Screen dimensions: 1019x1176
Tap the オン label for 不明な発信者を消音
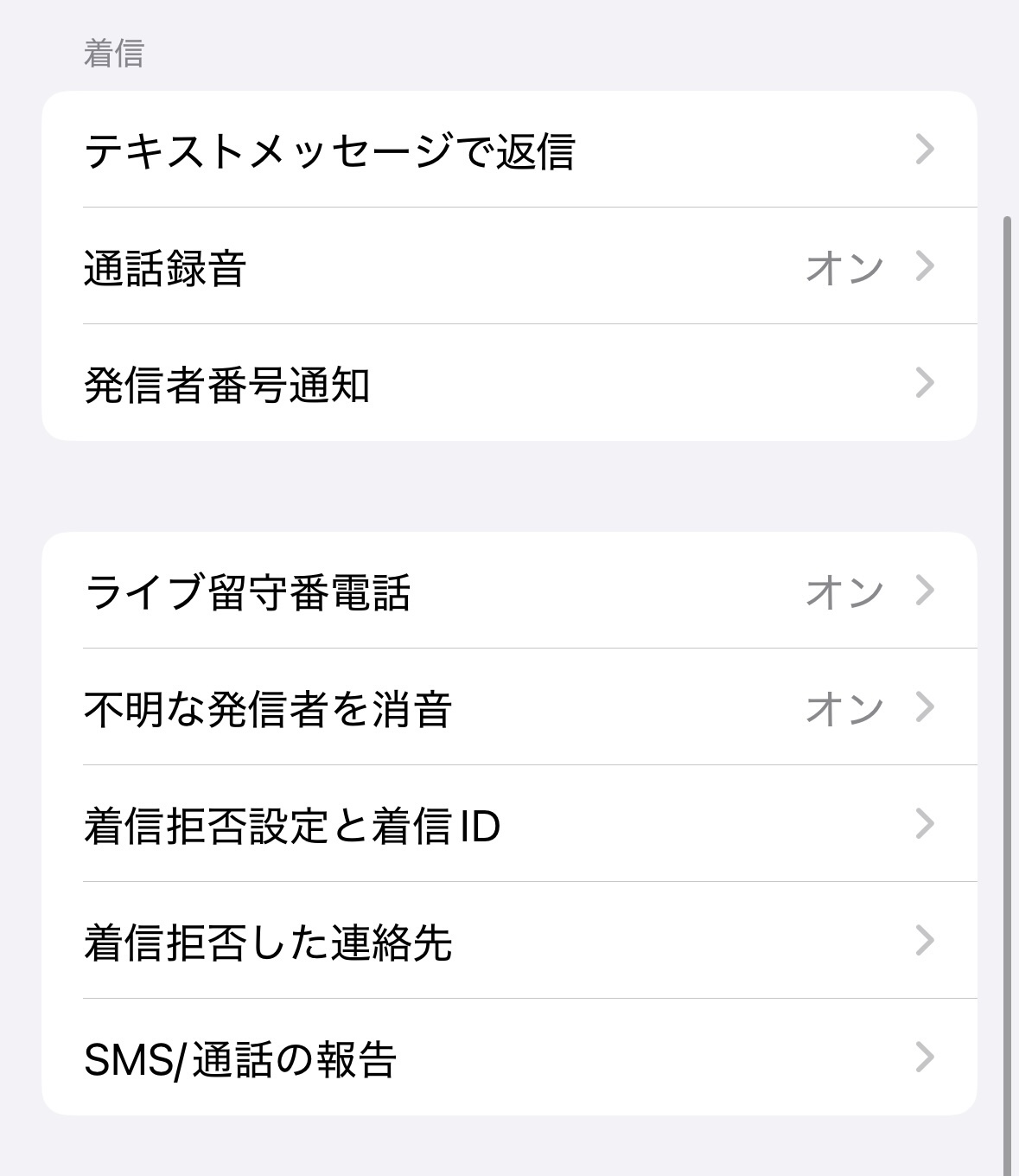pos(843,707)
